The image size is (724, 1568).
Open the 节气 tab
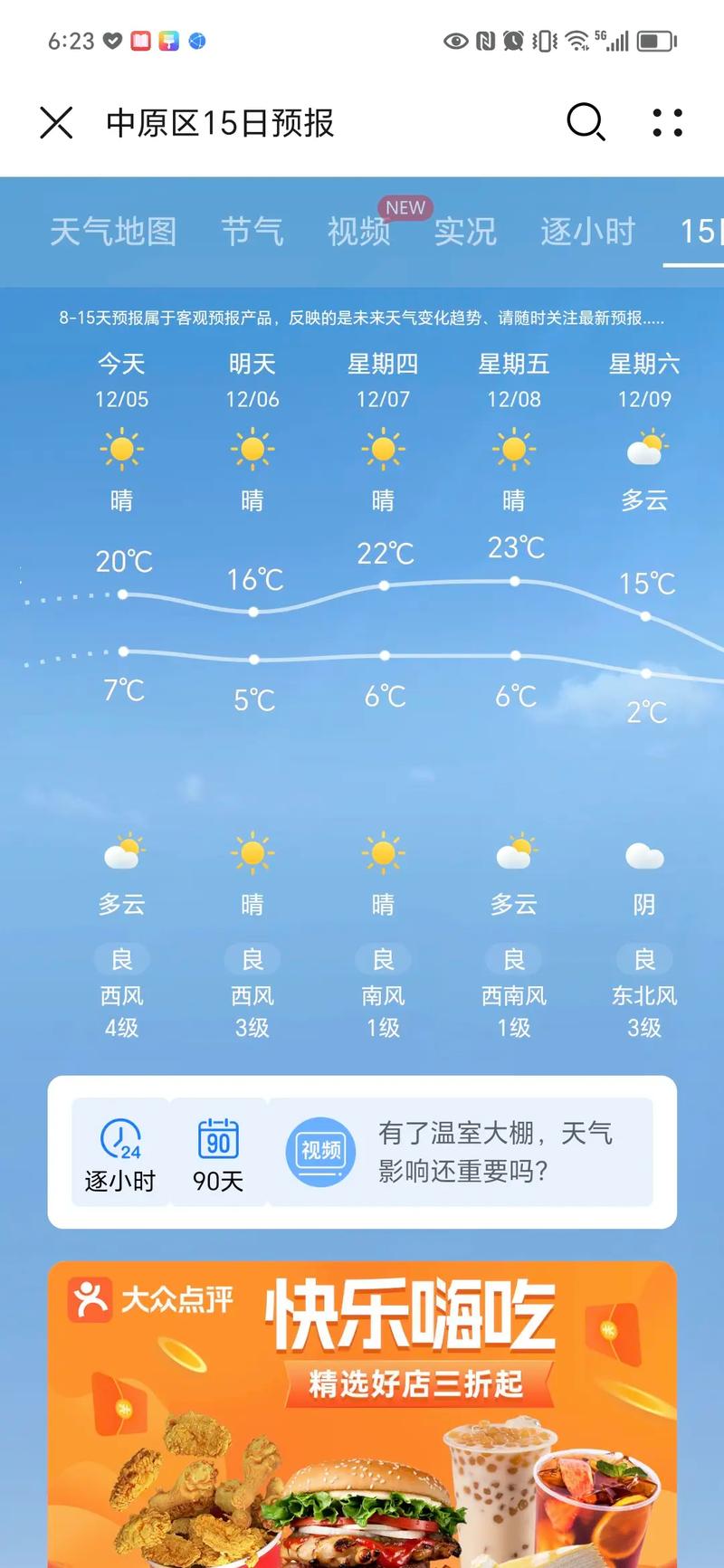252,232
